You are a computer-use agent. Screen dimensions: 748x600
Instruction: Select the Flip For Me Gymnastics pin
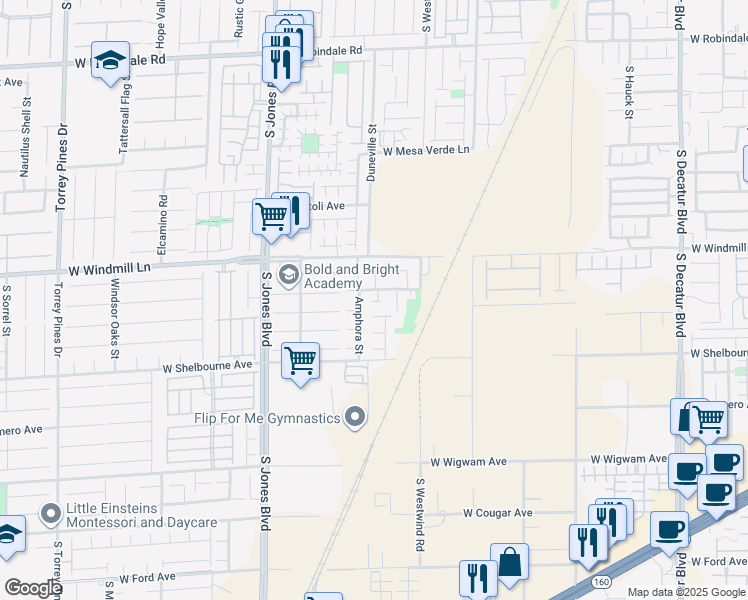click(x=354, y=417)
